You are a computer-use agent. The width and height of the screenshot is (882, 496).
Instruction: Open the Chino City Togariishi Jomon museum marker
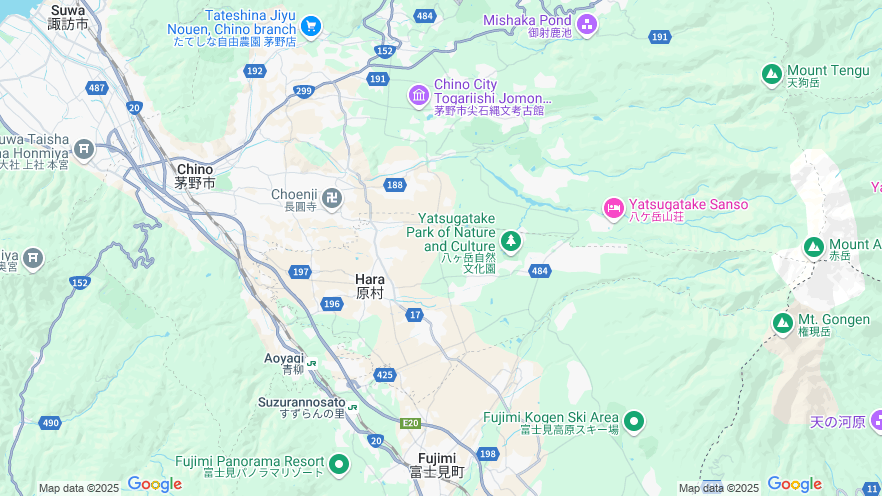tap(418, 95)
